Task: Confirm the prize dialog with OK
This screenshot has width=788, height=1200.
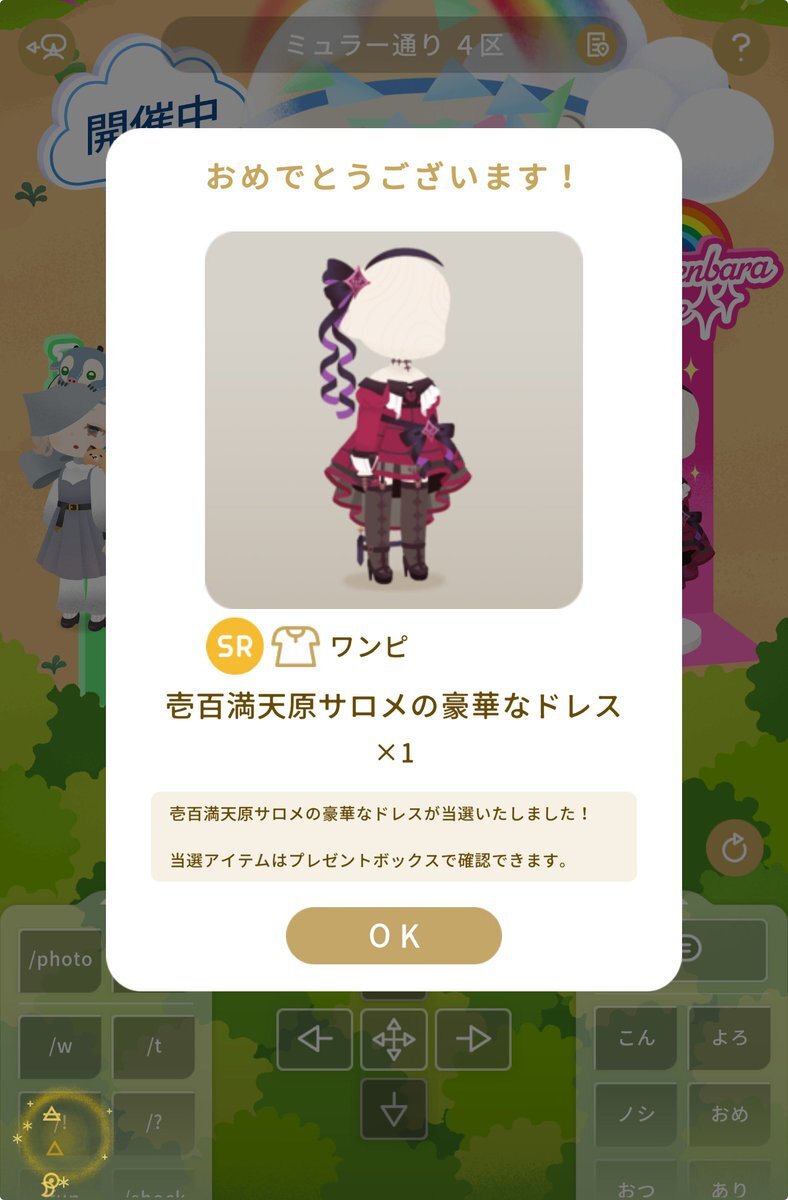Action: pos(394,936)
